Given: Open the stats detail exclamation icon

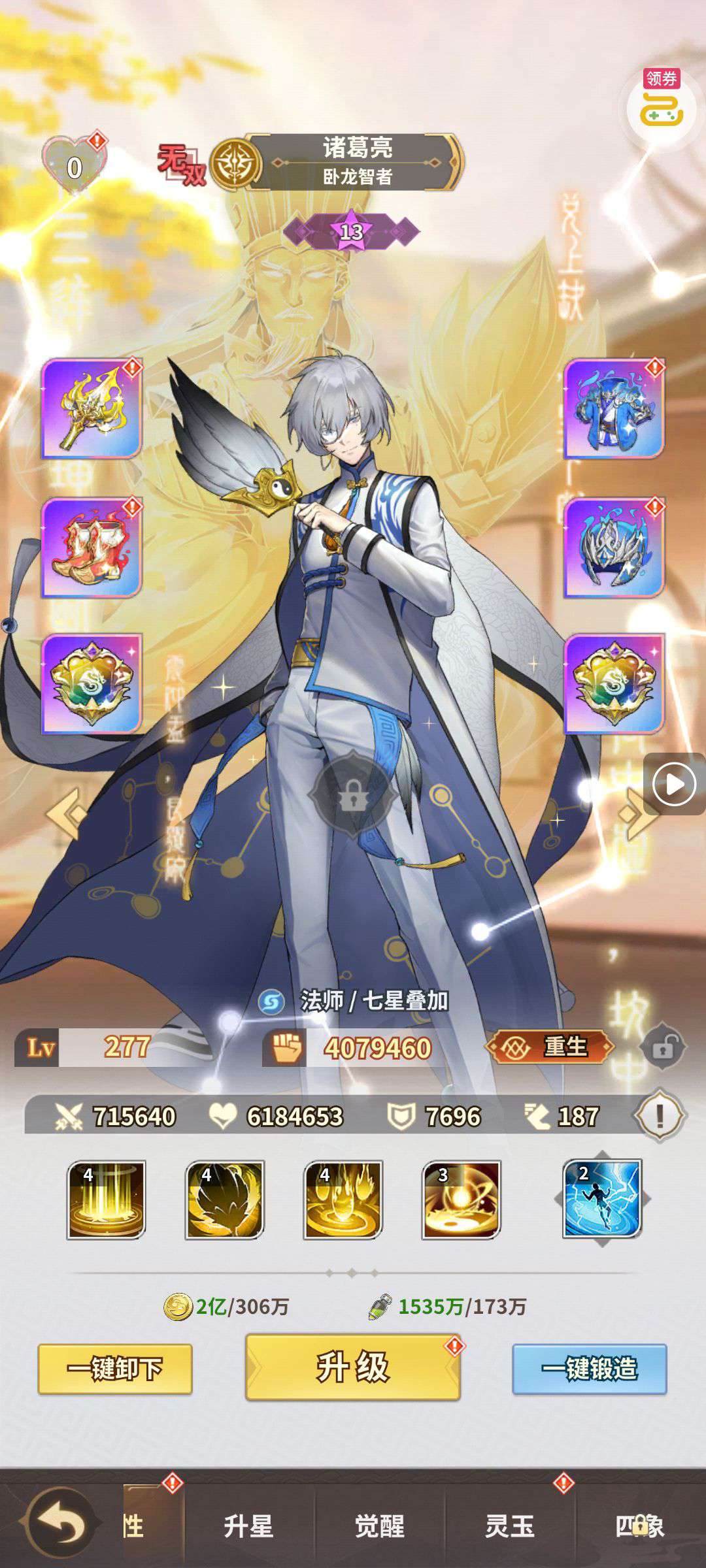Looking at the screenshot, I should click(660, 1116).
